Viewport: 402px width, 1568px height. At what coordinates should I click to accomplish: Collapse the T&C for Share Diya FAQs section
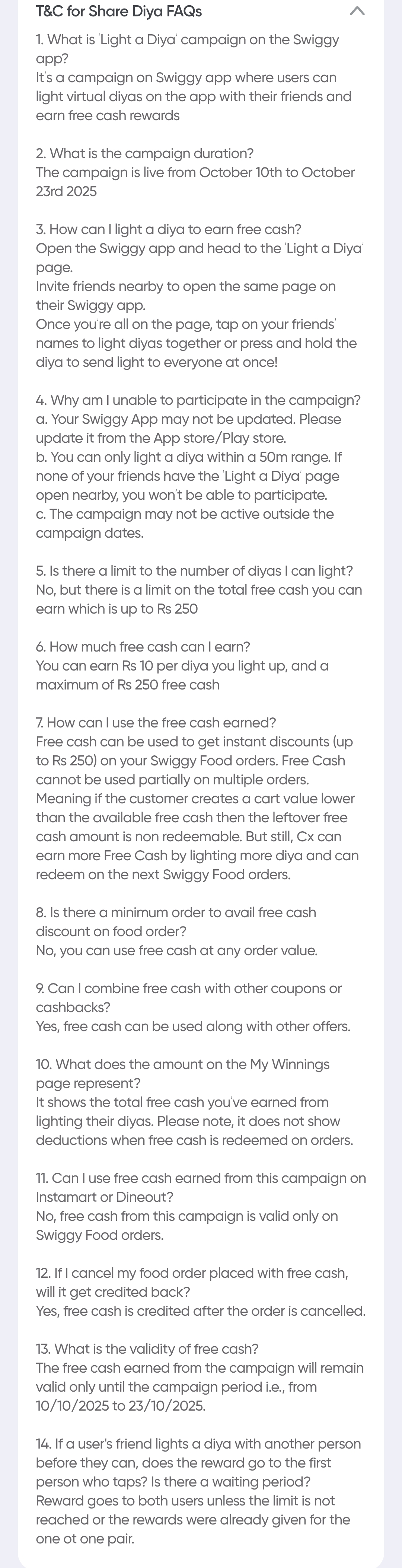(x=357, y=11)
